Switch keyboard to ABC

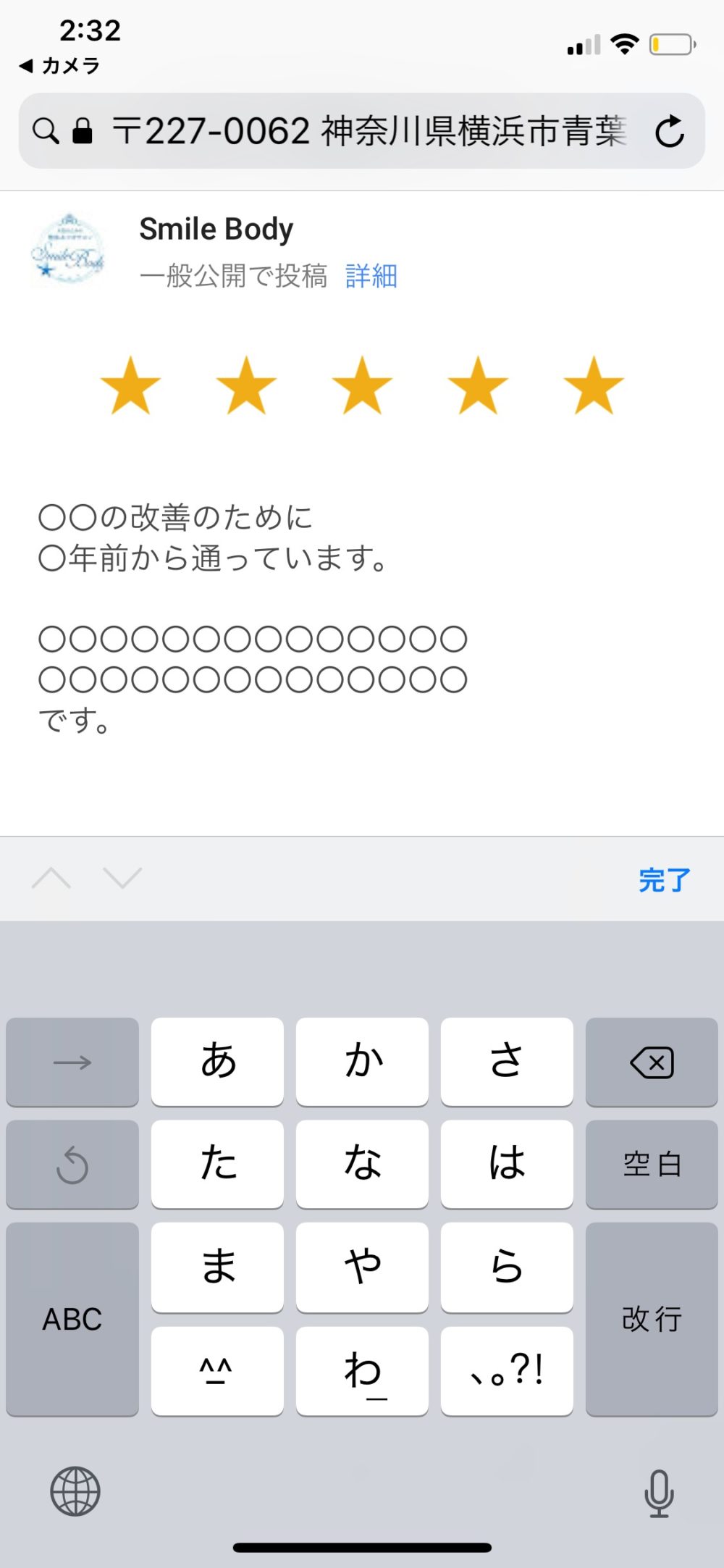coord(72,1319)
